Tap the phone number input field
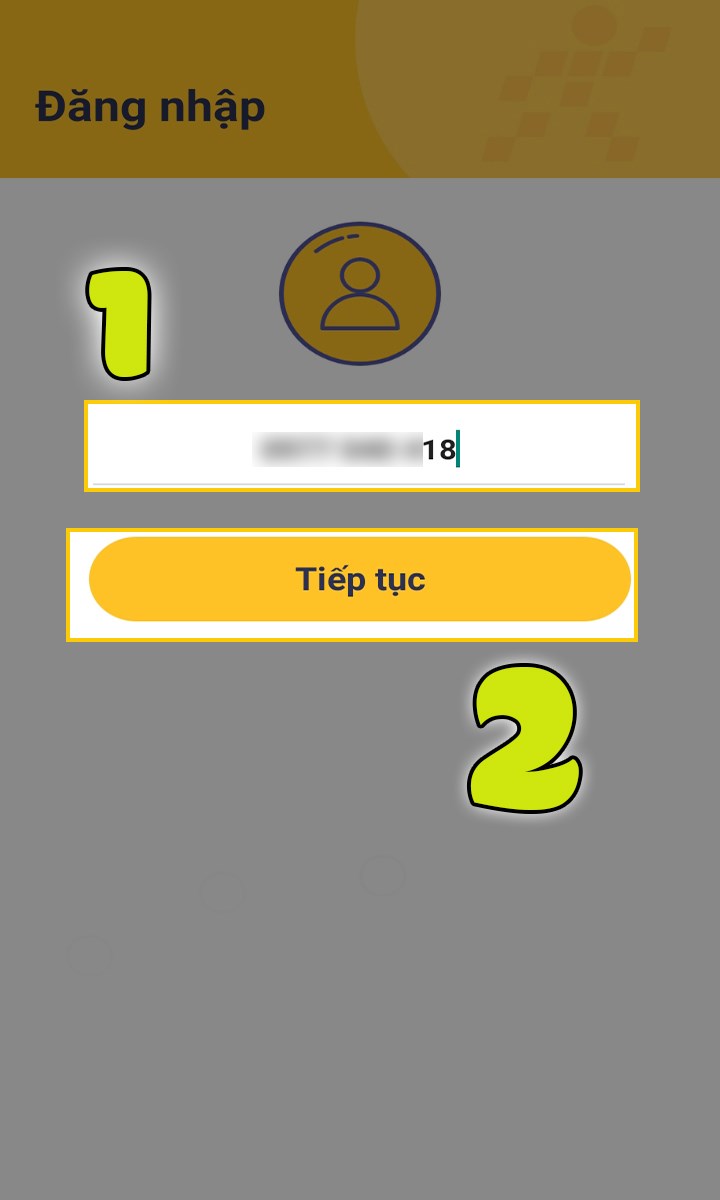Viewport: 720px width, 1200px height. [360, 448]
